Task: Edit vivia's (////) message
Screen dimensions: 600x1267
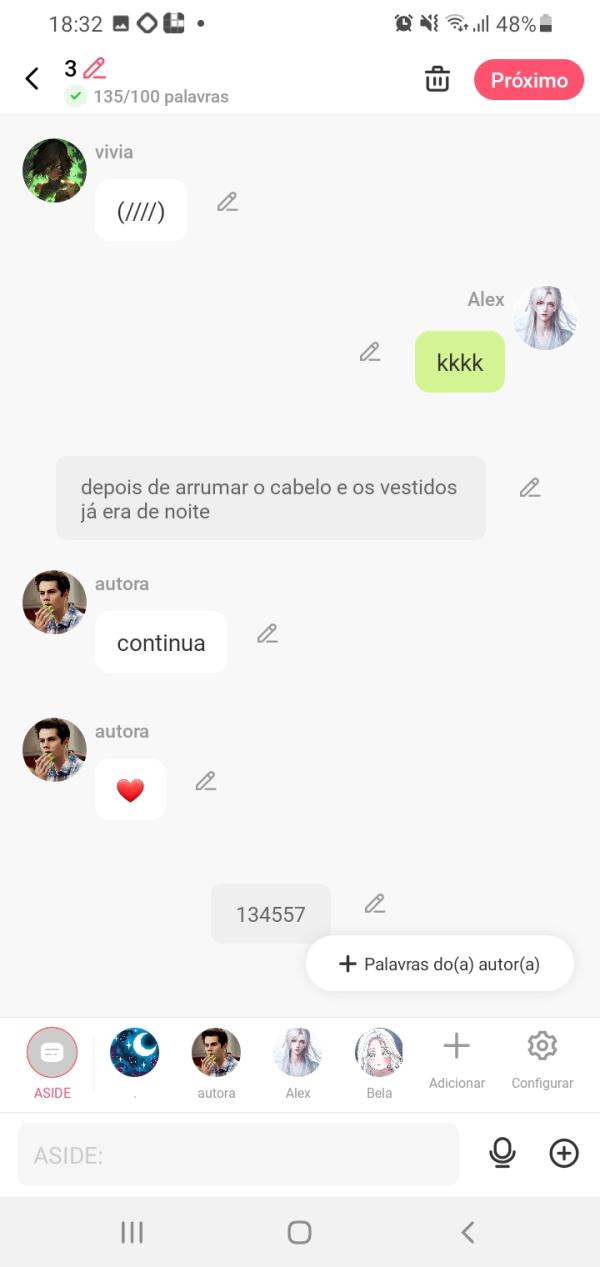Action: click(x=228, y=202)
